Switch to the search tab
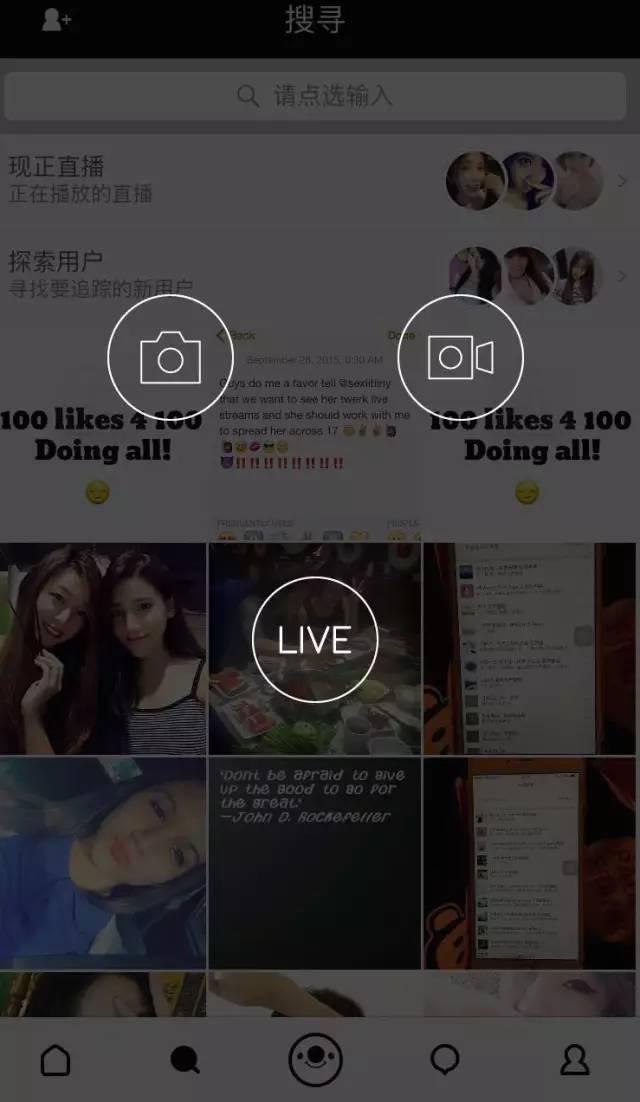 [x=185, y=1060]
